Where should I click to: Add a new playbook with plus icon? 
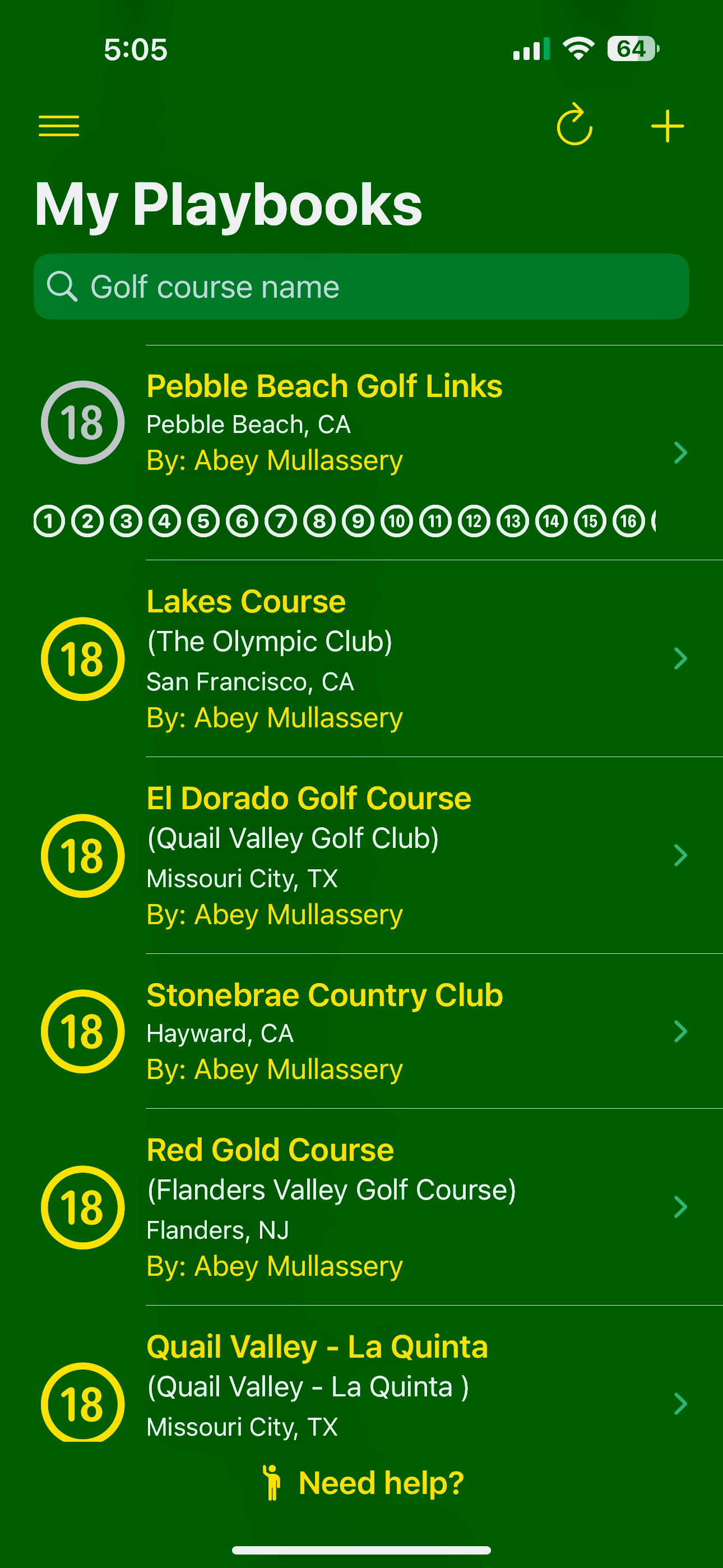[x=668, y=126]
